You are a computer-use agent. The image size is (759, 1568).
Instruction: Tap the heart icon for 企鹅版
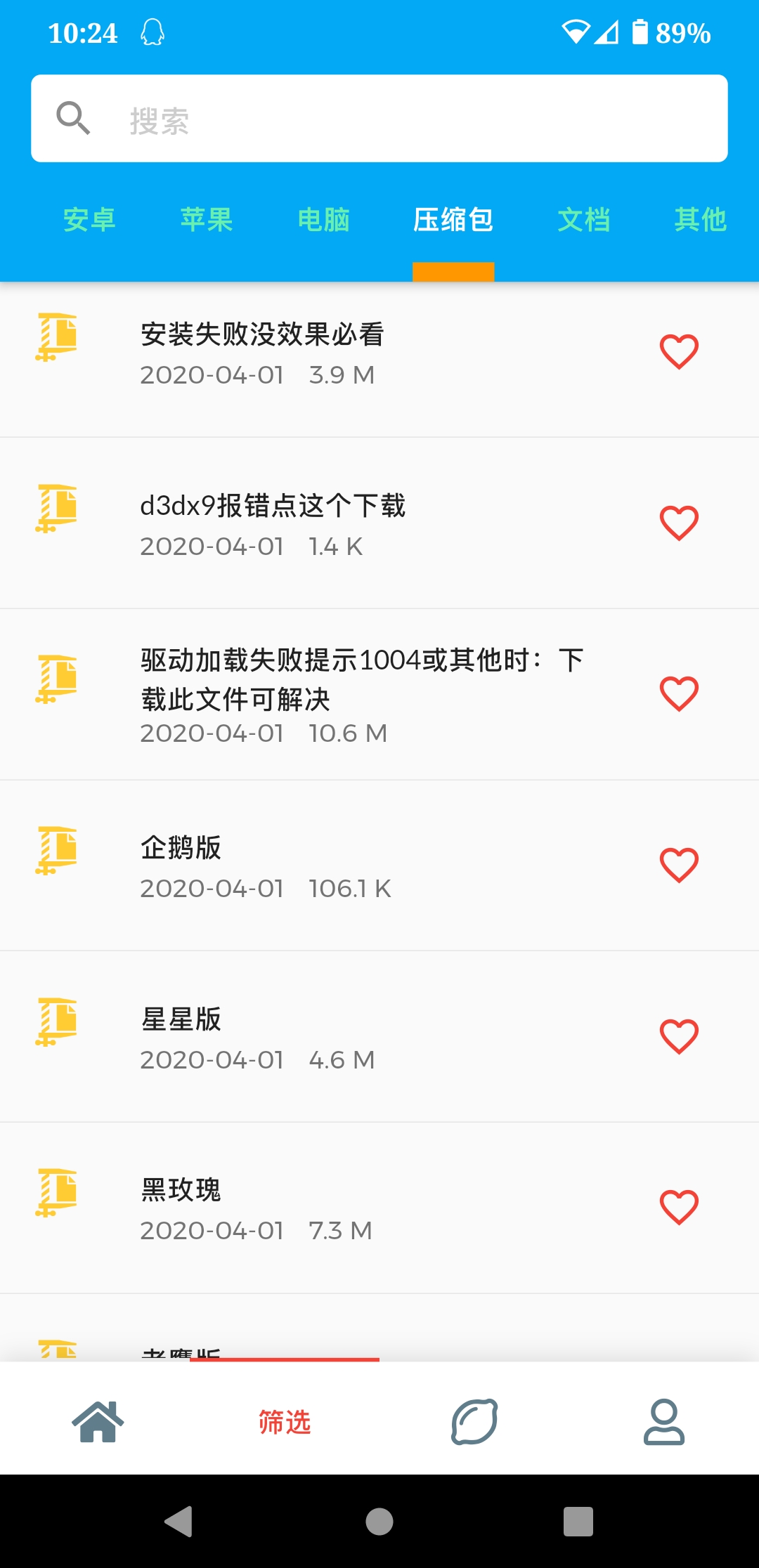pos(679,865)
